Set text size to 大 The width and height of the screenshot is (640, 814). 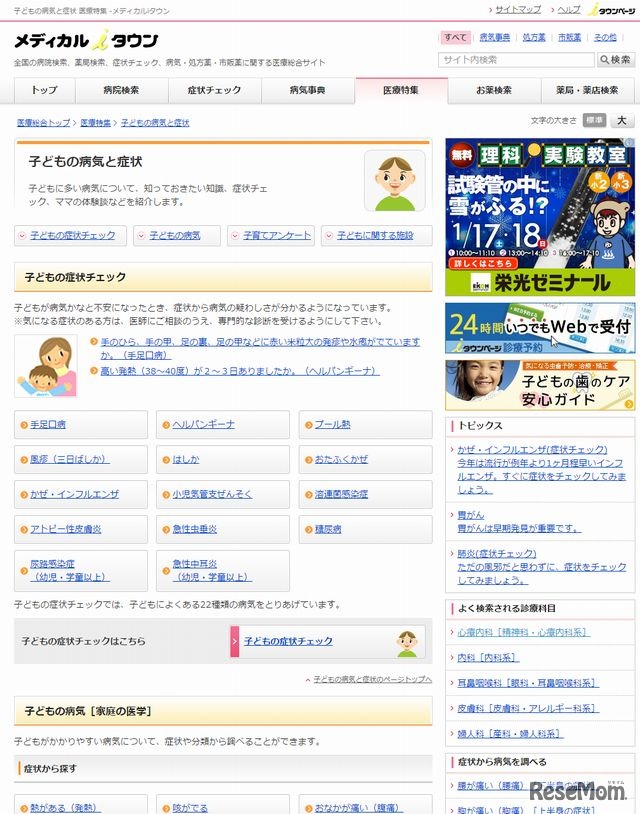622,120
